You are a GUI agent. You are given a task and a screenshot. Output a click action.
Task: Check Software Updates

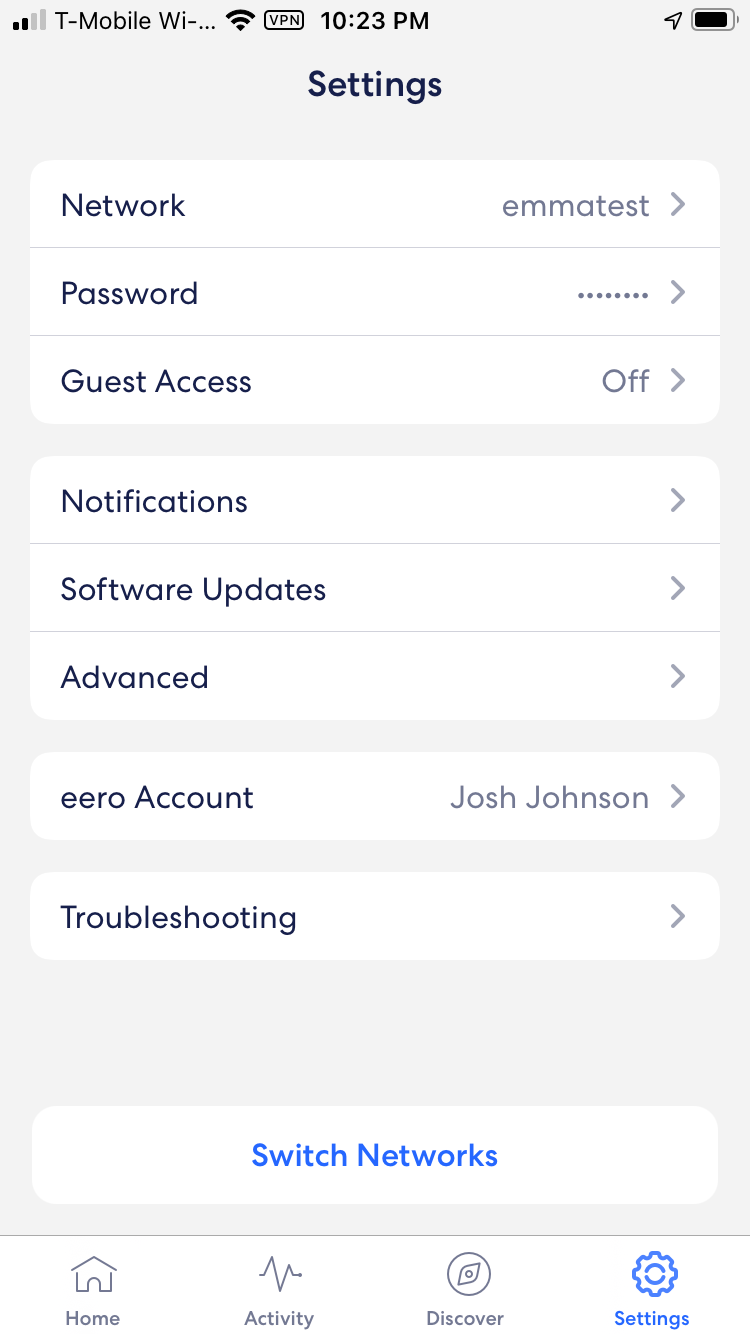click(x=374, y=589)
